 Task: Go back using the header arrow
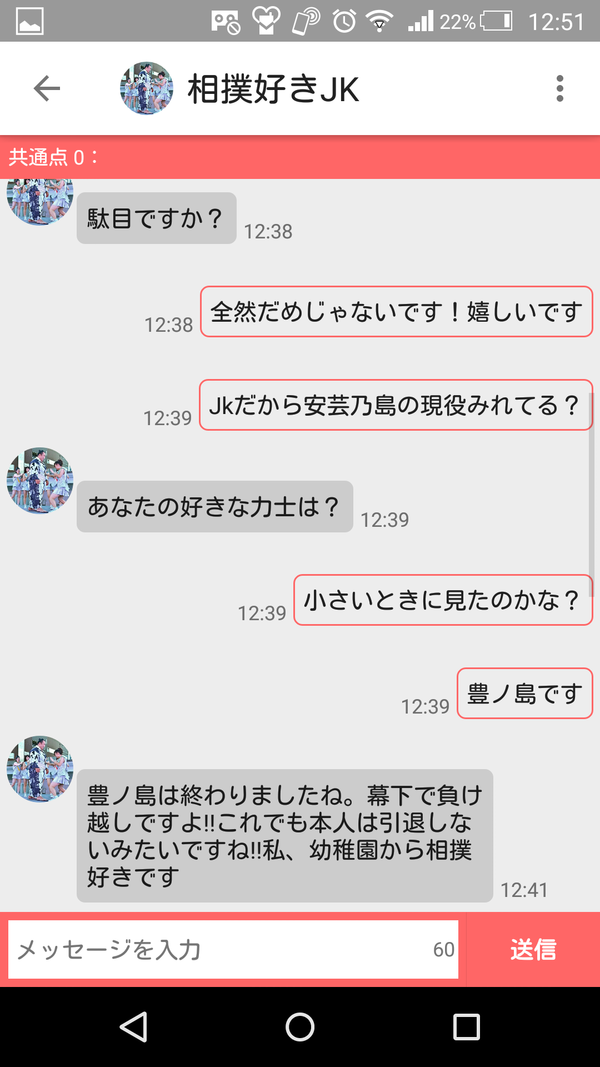click(47, 88)
